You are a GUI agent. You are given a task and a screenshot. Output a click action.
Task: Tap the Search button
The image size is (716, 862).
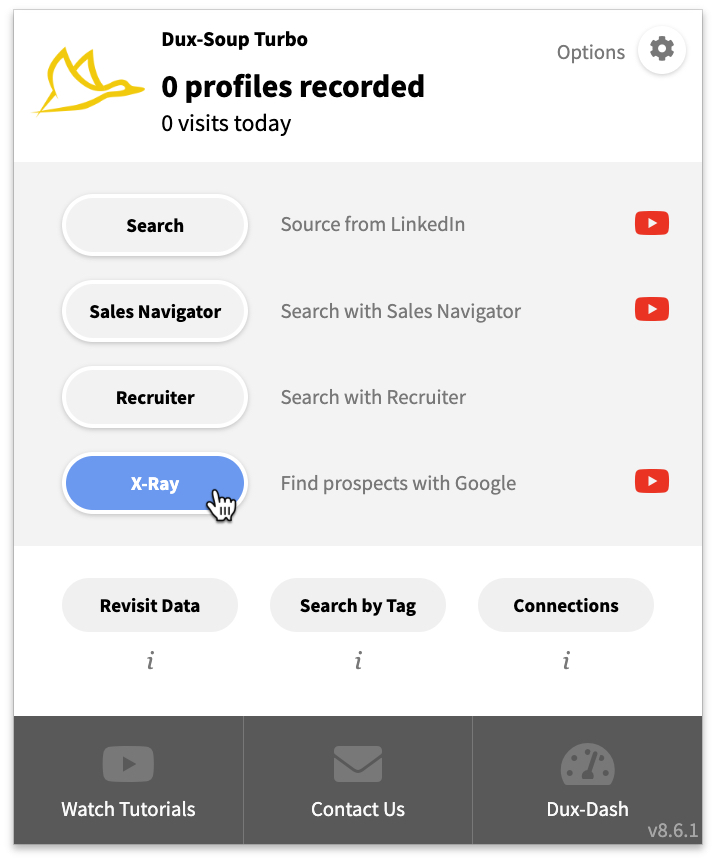pyautogui.click(x=155, y=225)
